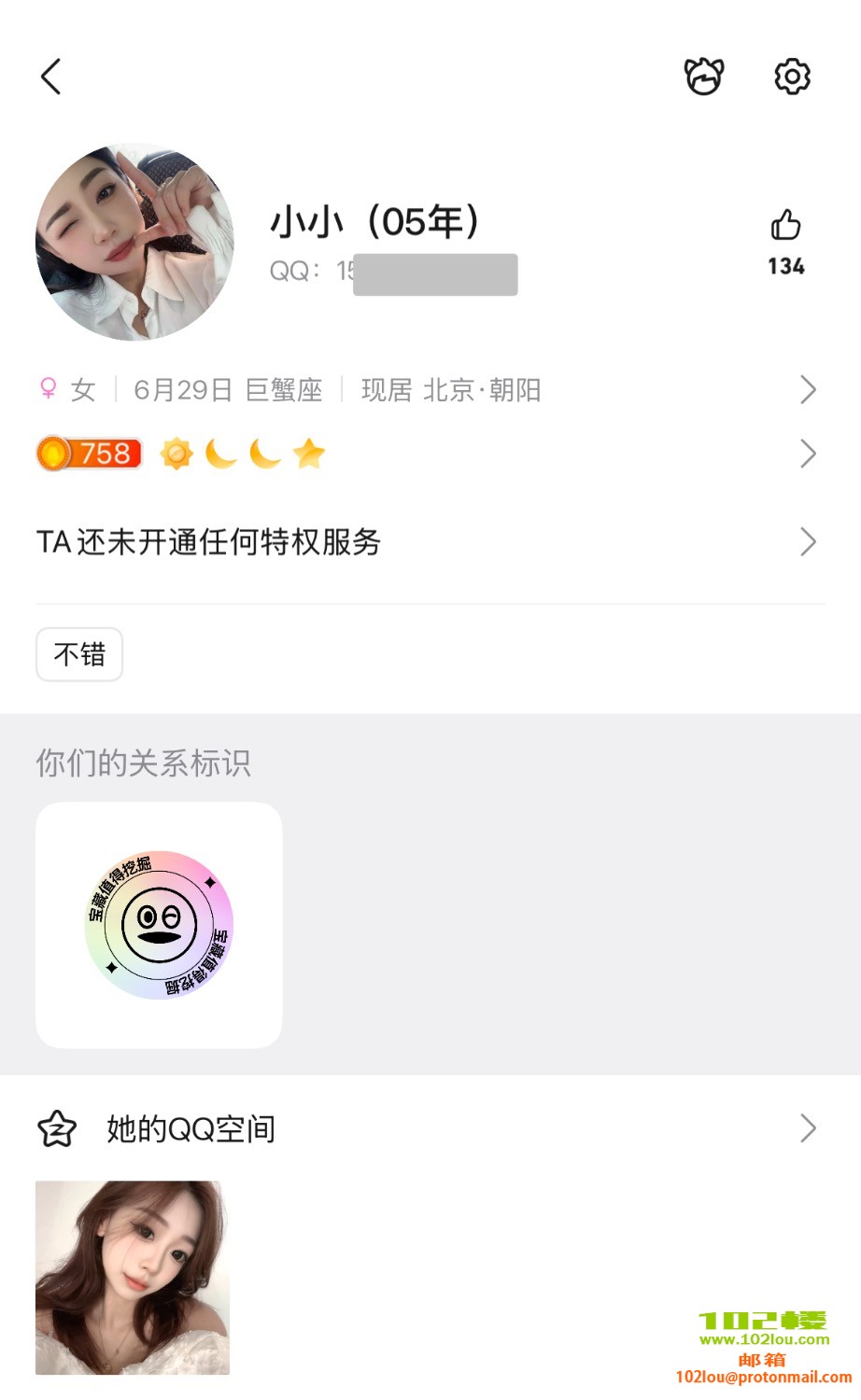Open the bear face icon in the header
Viewport: 861px width, 1400px height.
point(704,77)
